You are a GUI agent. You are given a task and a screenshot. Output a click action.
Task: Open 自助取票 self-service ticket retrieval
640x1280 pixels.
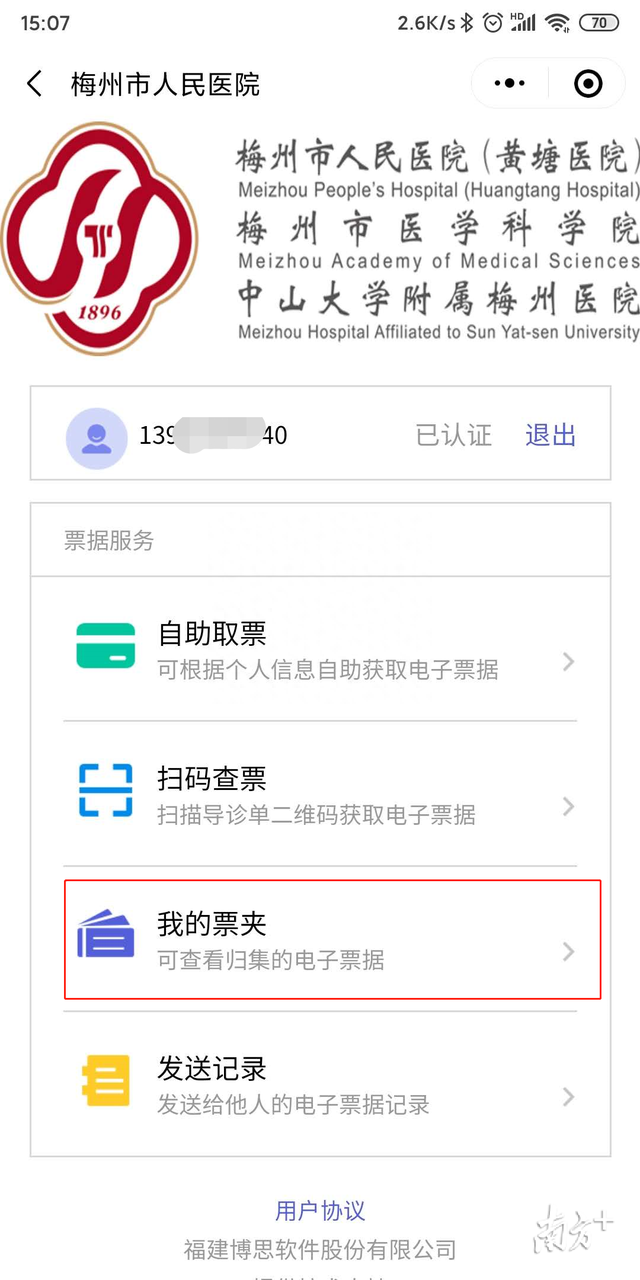coord(320,650)
